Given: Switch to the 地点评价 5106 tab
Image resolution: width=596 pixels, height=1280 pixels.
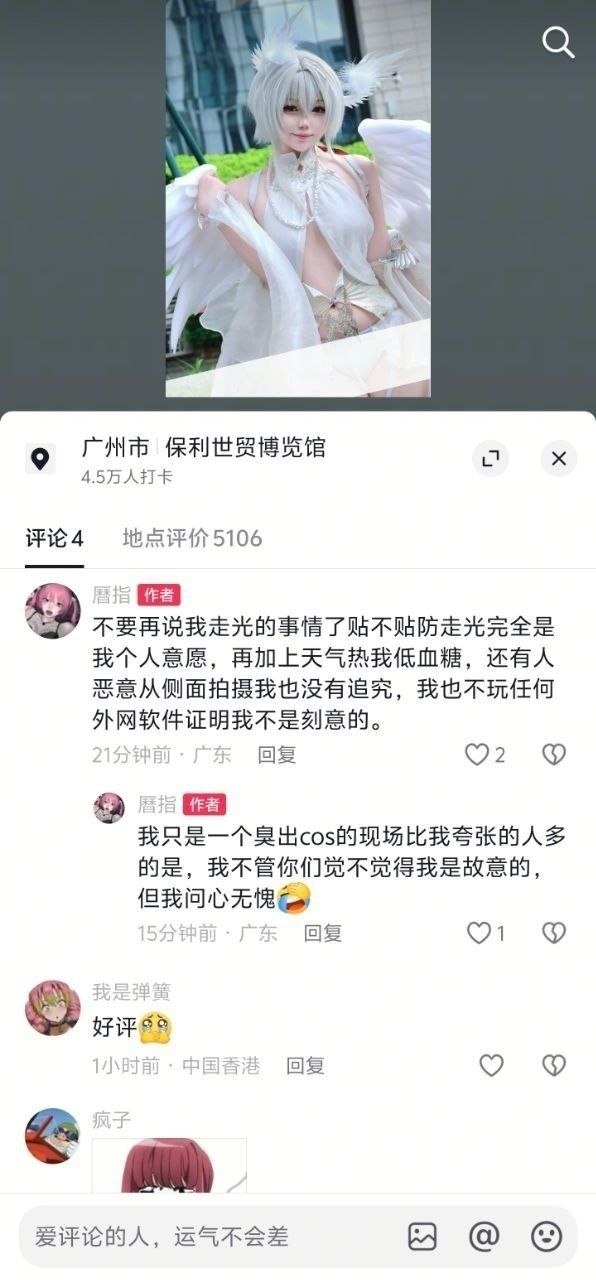Looking at the screenshot, I should pos(192,538).
